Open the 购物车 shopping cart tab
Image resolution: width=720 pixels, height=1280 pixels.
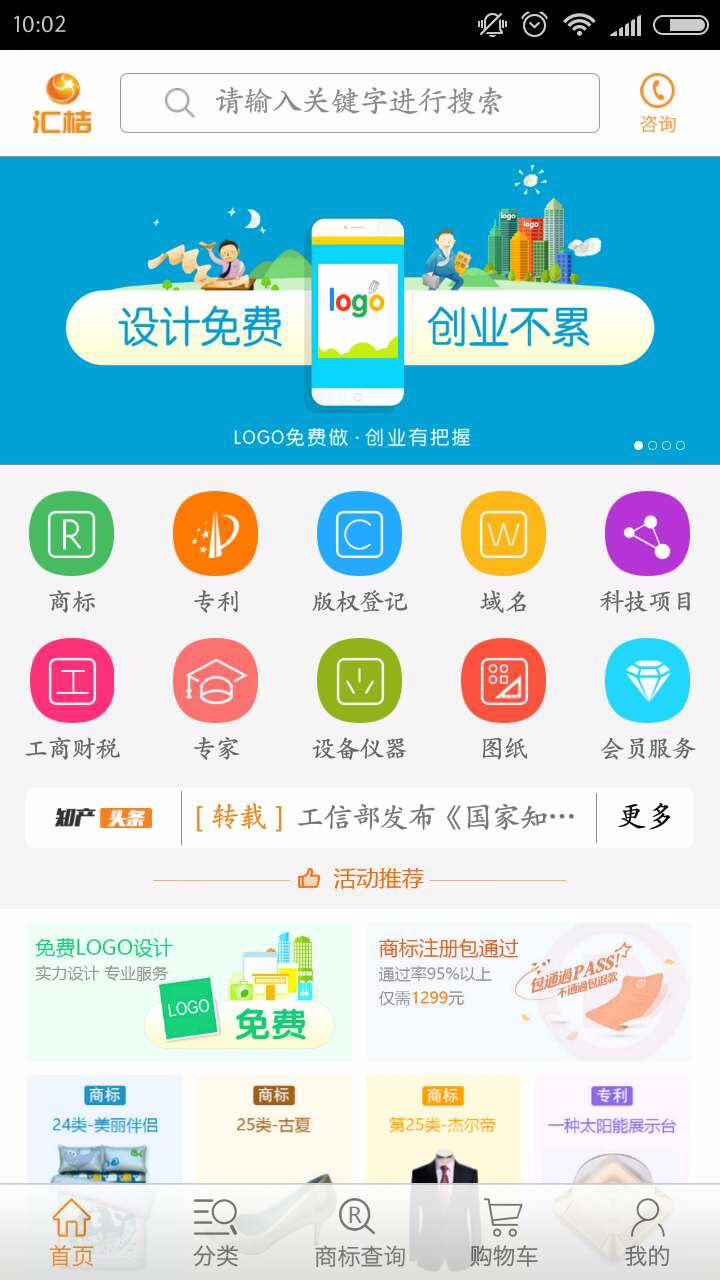pos(504,1232)
